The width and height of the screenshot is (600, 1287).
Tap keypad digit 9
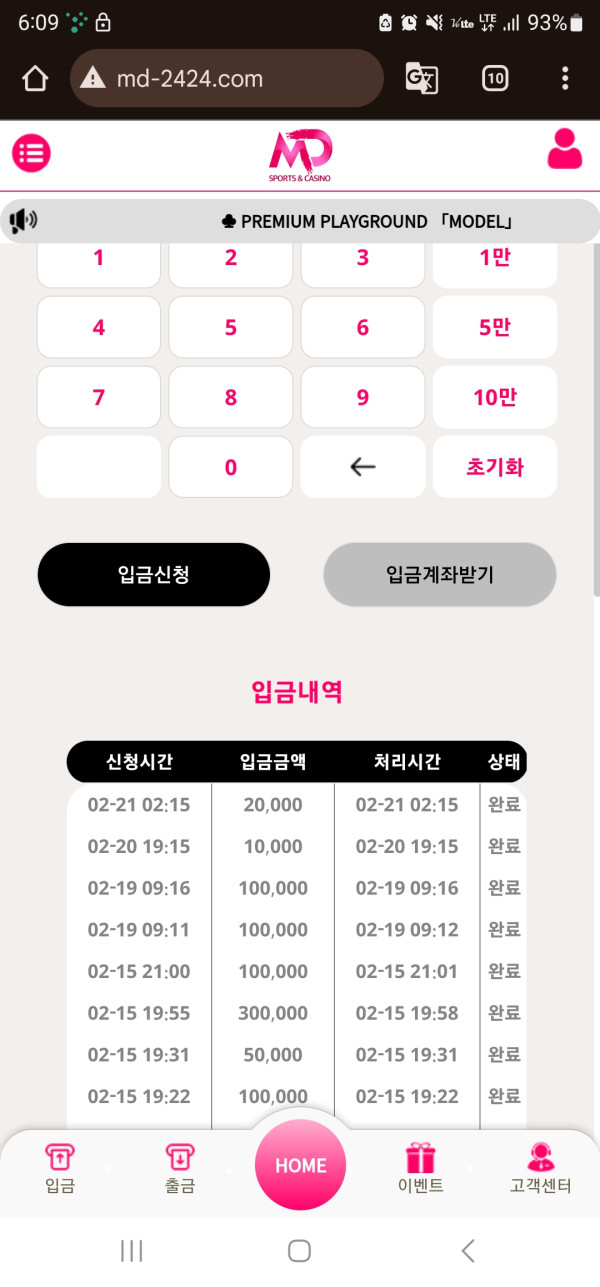click(x=362, y=397)
